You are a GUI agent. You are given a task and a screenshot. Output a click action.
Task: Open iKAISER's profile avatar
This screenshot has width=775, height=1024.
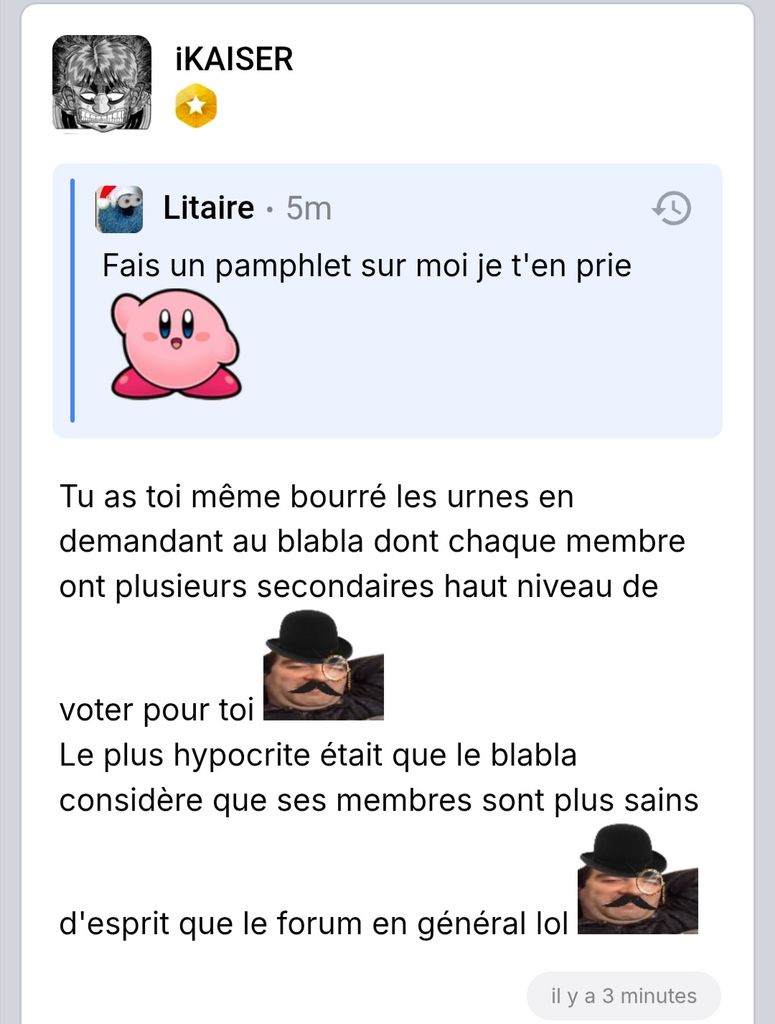[101, 83]
